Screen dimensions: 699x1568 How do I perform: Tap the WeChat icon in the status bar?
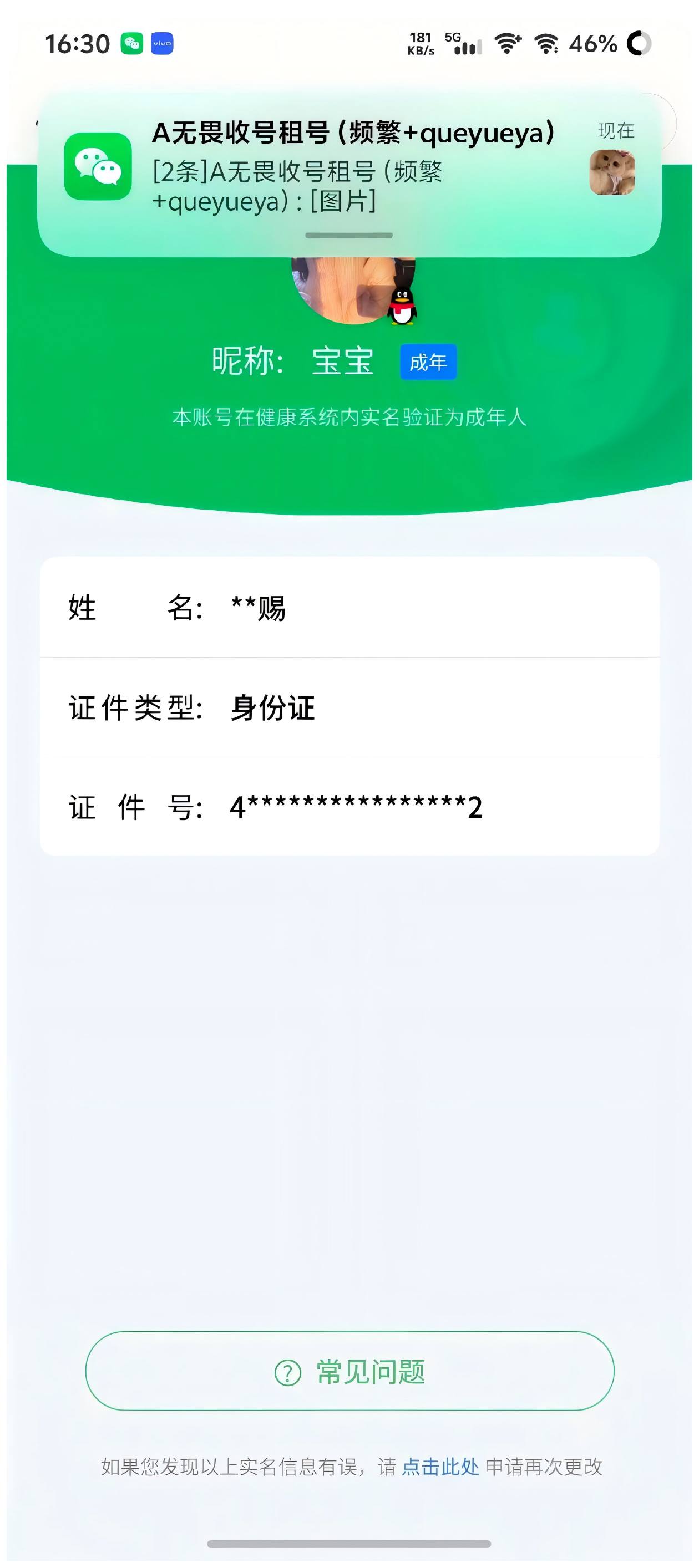click(x=133, y=43)
